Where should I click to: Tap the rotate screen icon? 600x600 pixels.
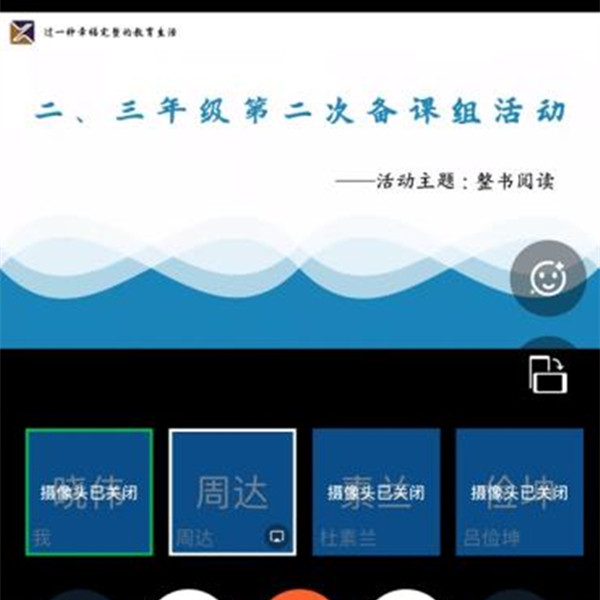548,376
